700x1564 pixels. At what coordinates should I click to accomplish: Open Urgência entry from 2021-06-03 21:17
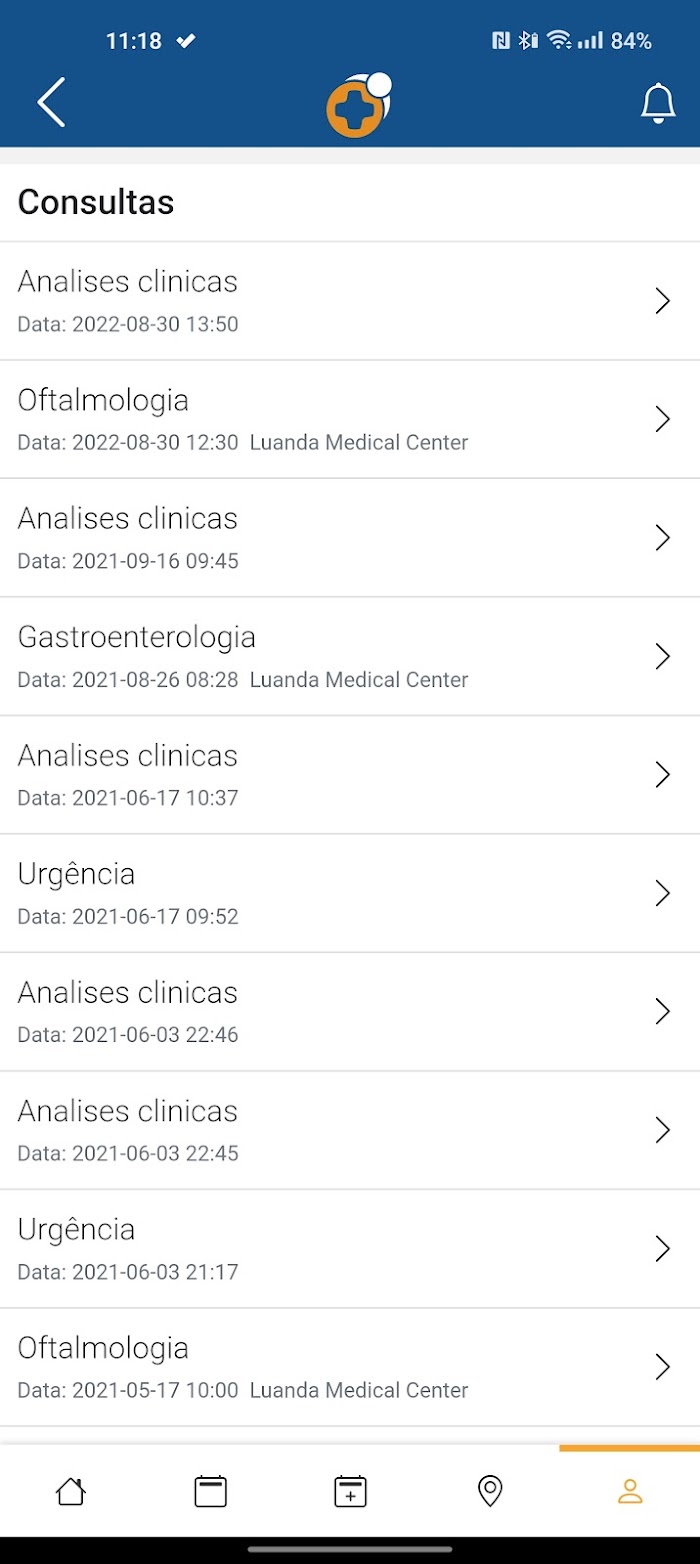click(x=350, y=1249)
